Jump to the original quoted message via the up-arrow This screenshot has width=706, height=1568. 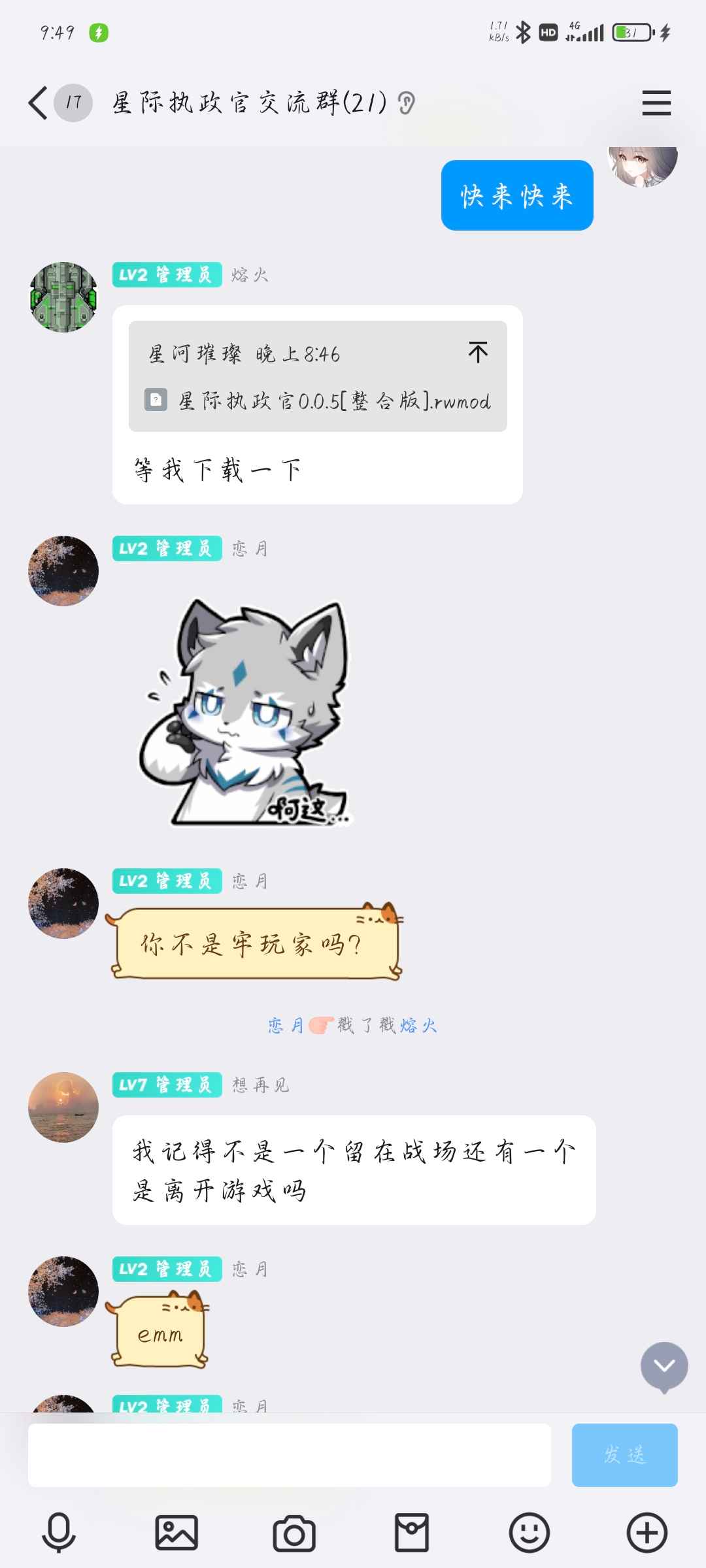click(x=478, y=353)
